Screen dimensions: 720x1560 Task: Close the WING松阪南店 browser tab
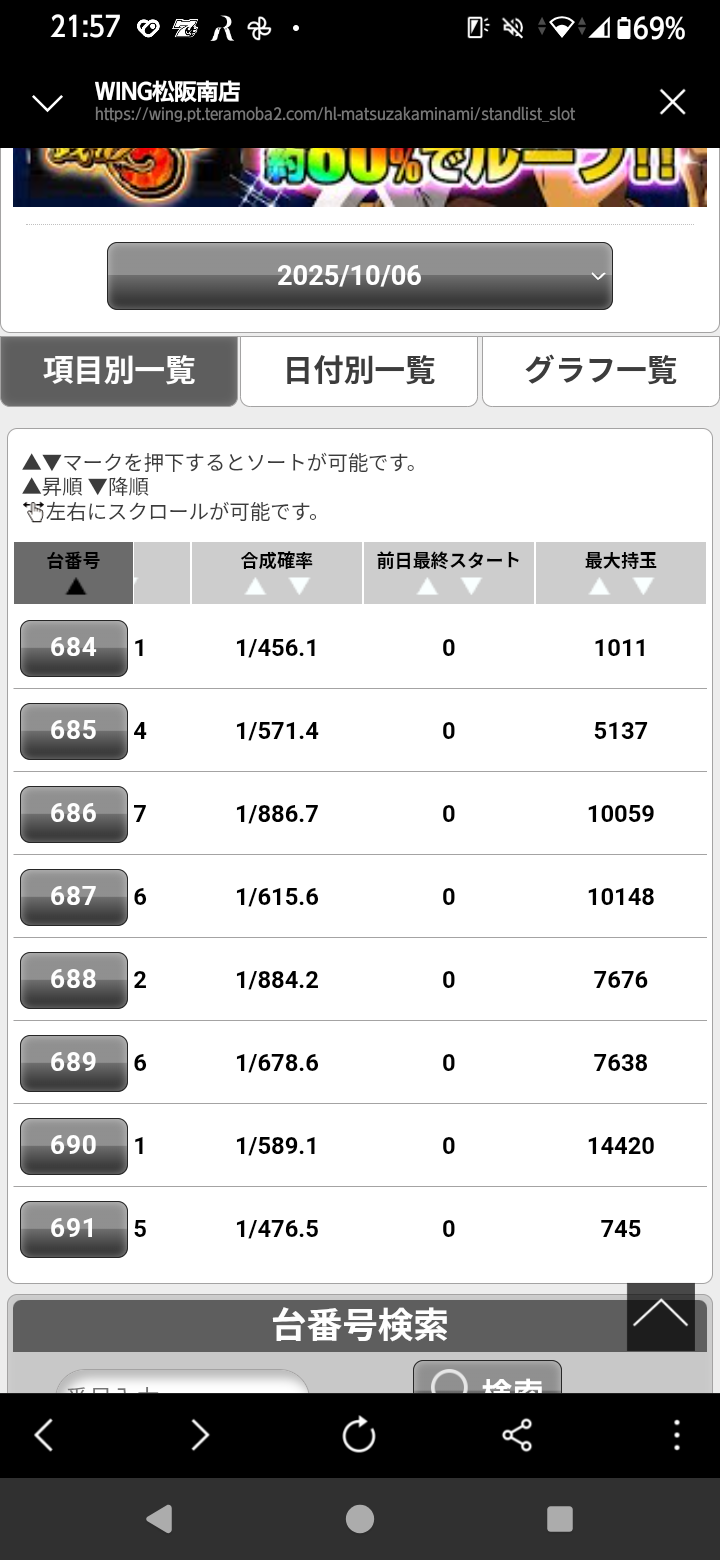[672, 102]
